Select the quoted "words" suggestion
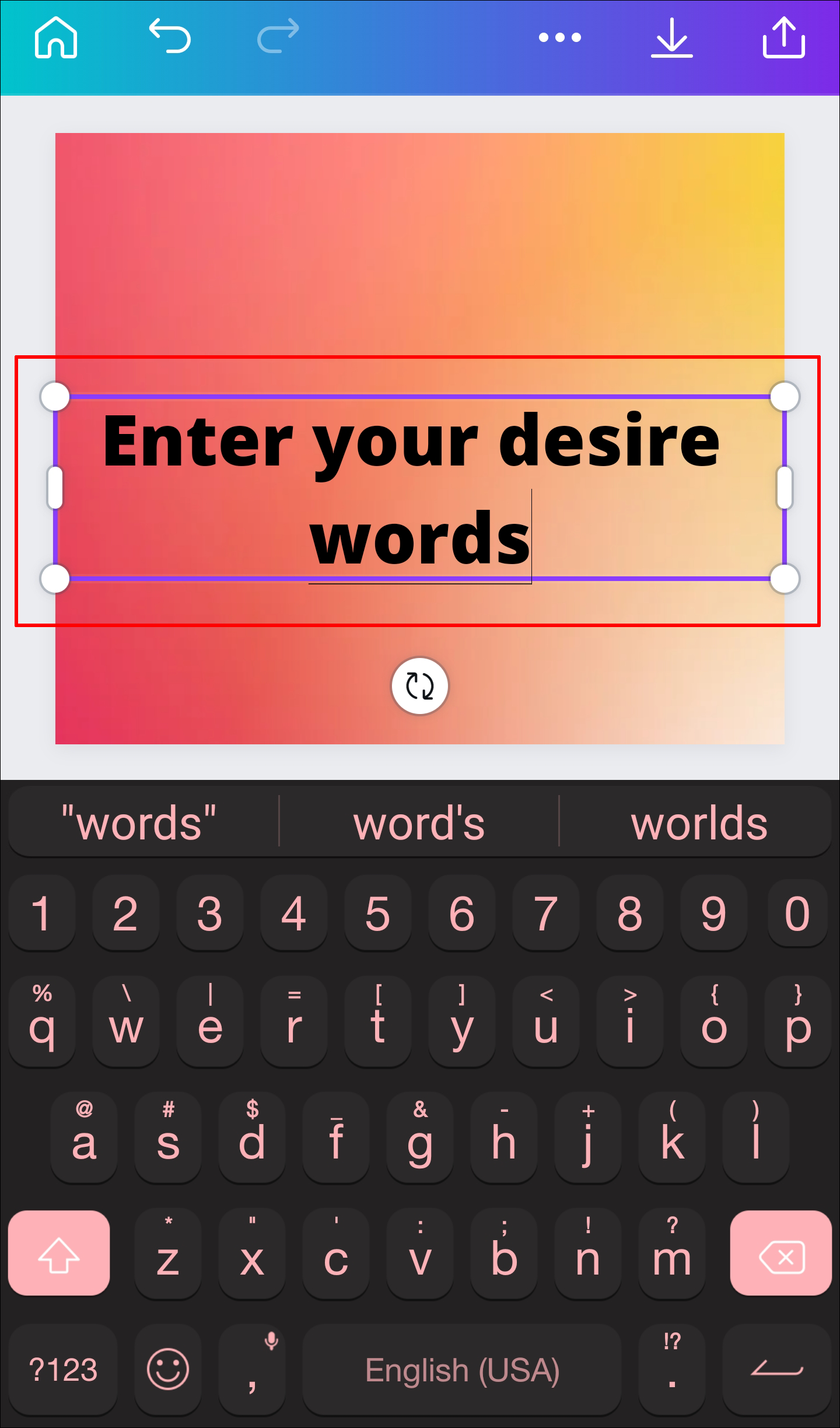Image resolution: width=840 pixels, height=1428 pixels. (x=139, y=823)
